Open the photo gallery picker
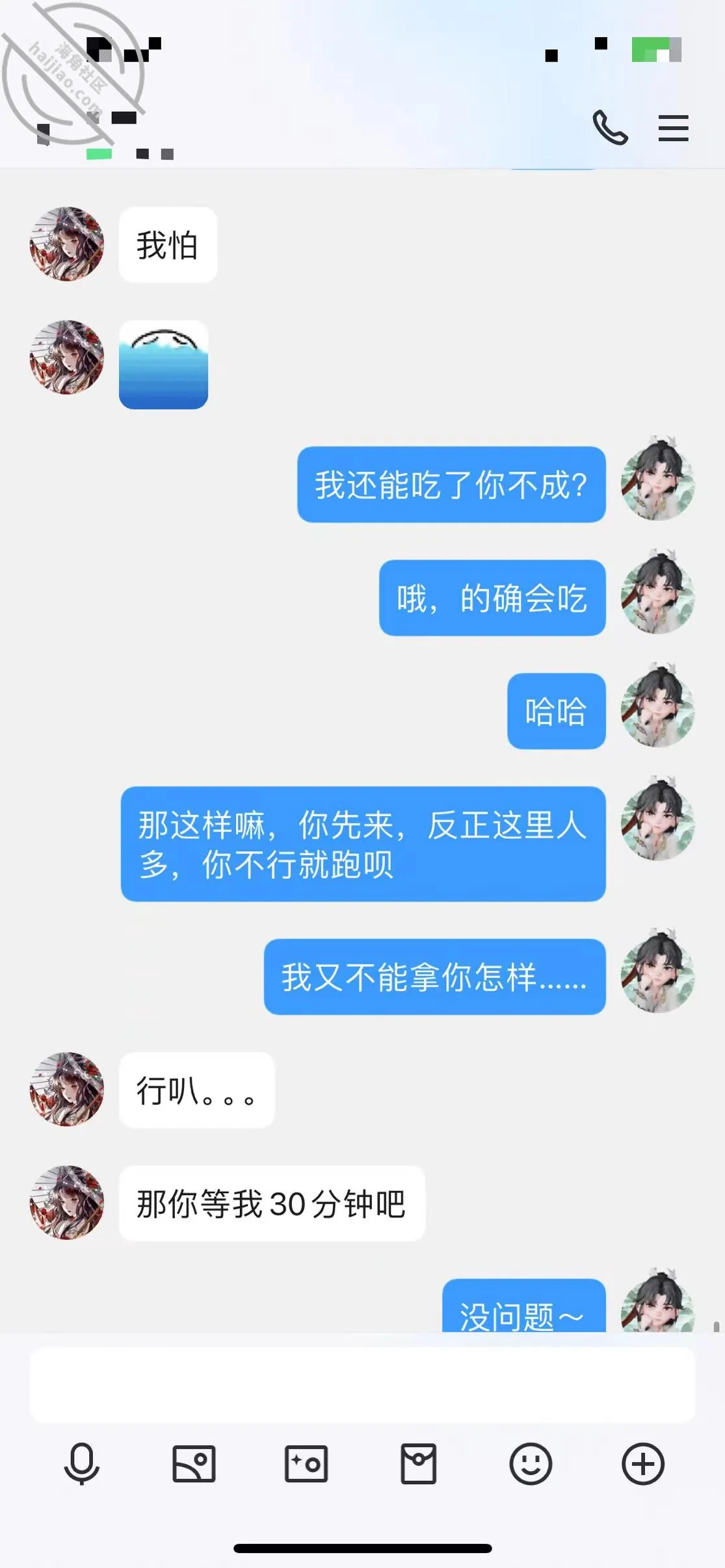 point(194,1464)
